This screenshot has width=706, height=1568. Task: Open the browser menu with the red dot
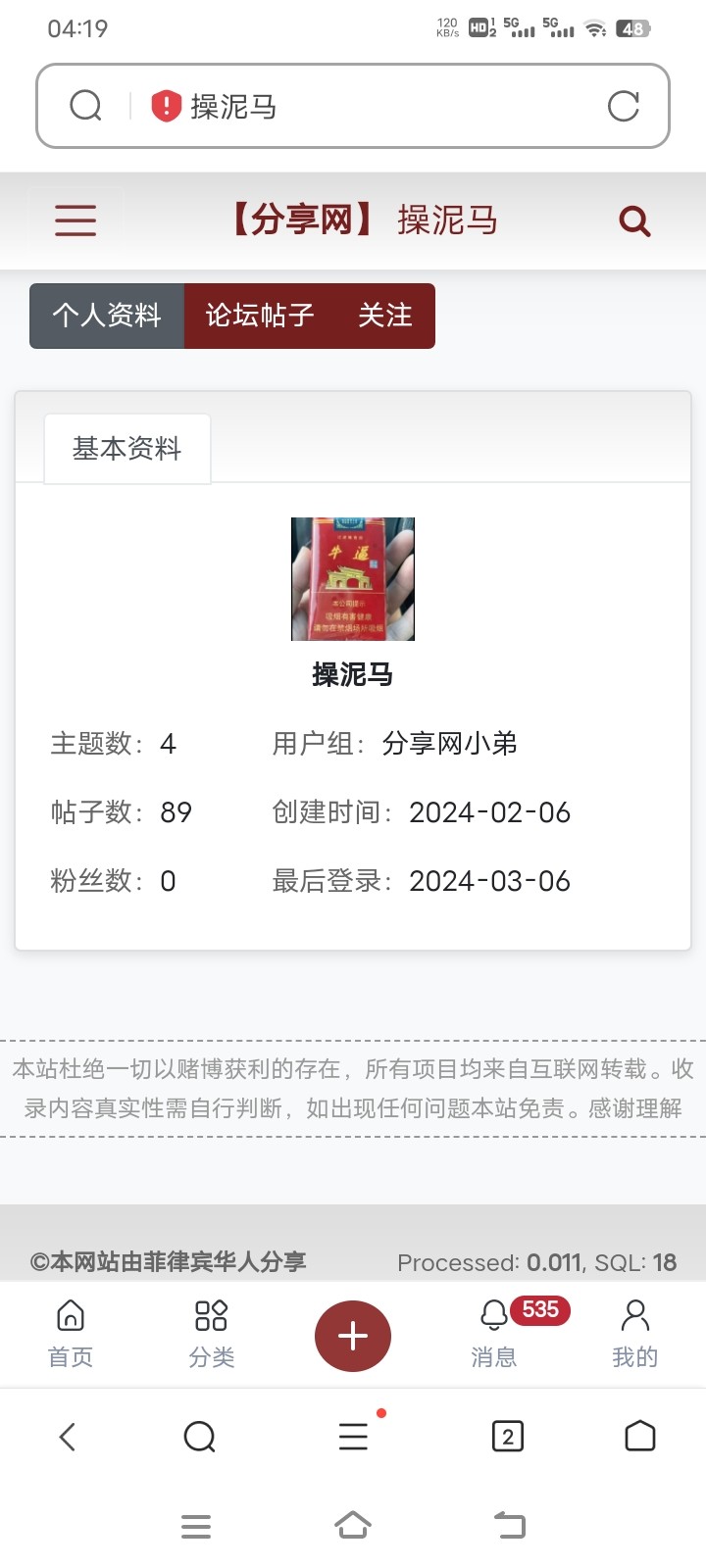pyautogui.click(x=353, y=1437)
